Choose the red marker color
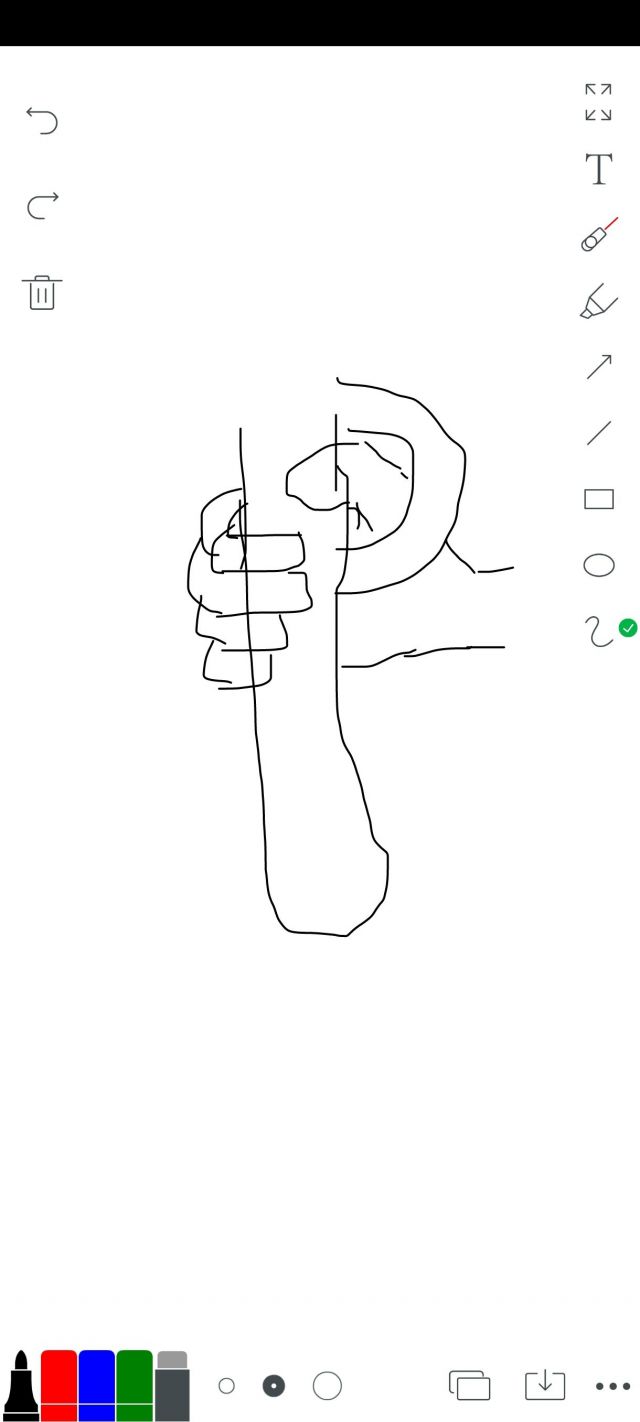Viewport: 640px width, 1422px height. click(x=59, y=1385)
